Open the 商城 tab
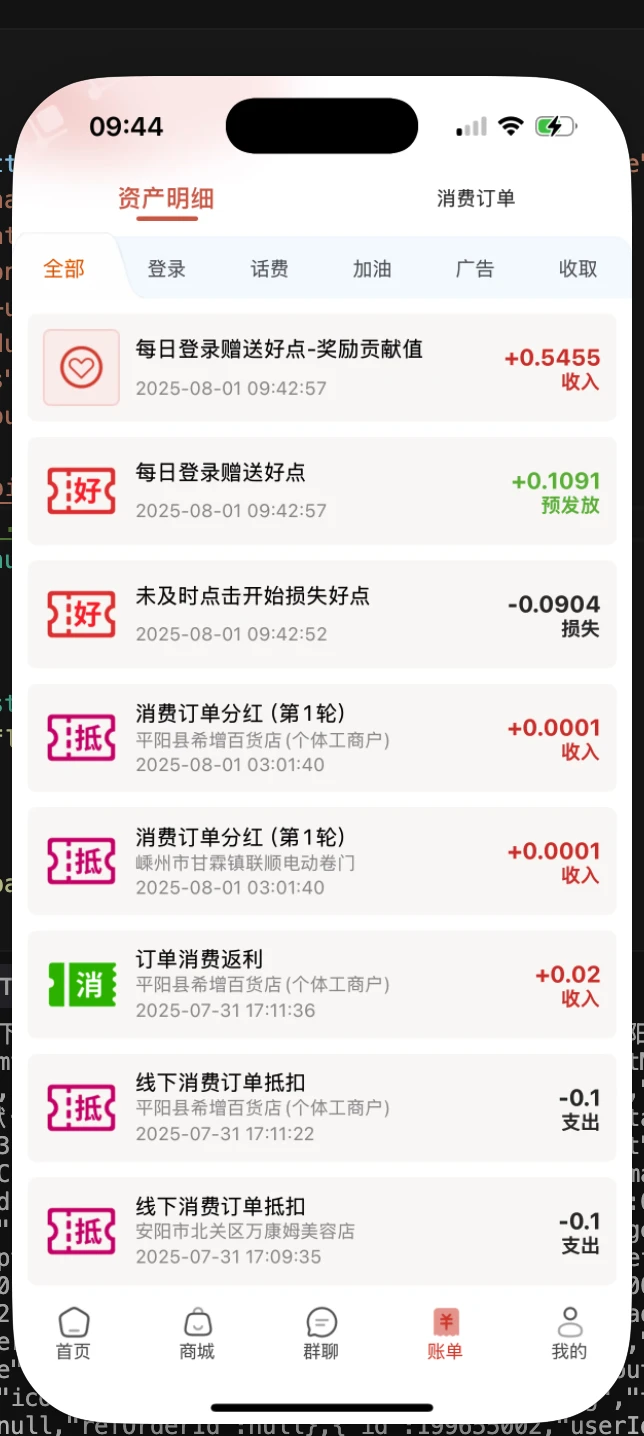644x1436 pixels. [x=197, y=1334]
